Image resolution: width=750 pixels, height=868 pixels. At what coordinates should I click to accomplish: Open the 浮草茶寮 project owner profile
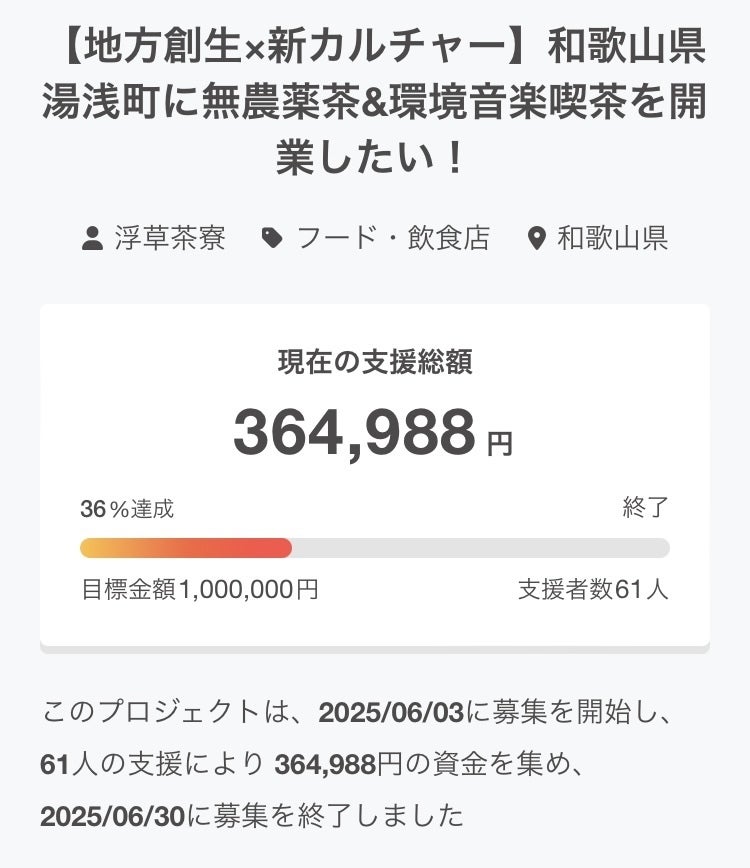point(169,238)
